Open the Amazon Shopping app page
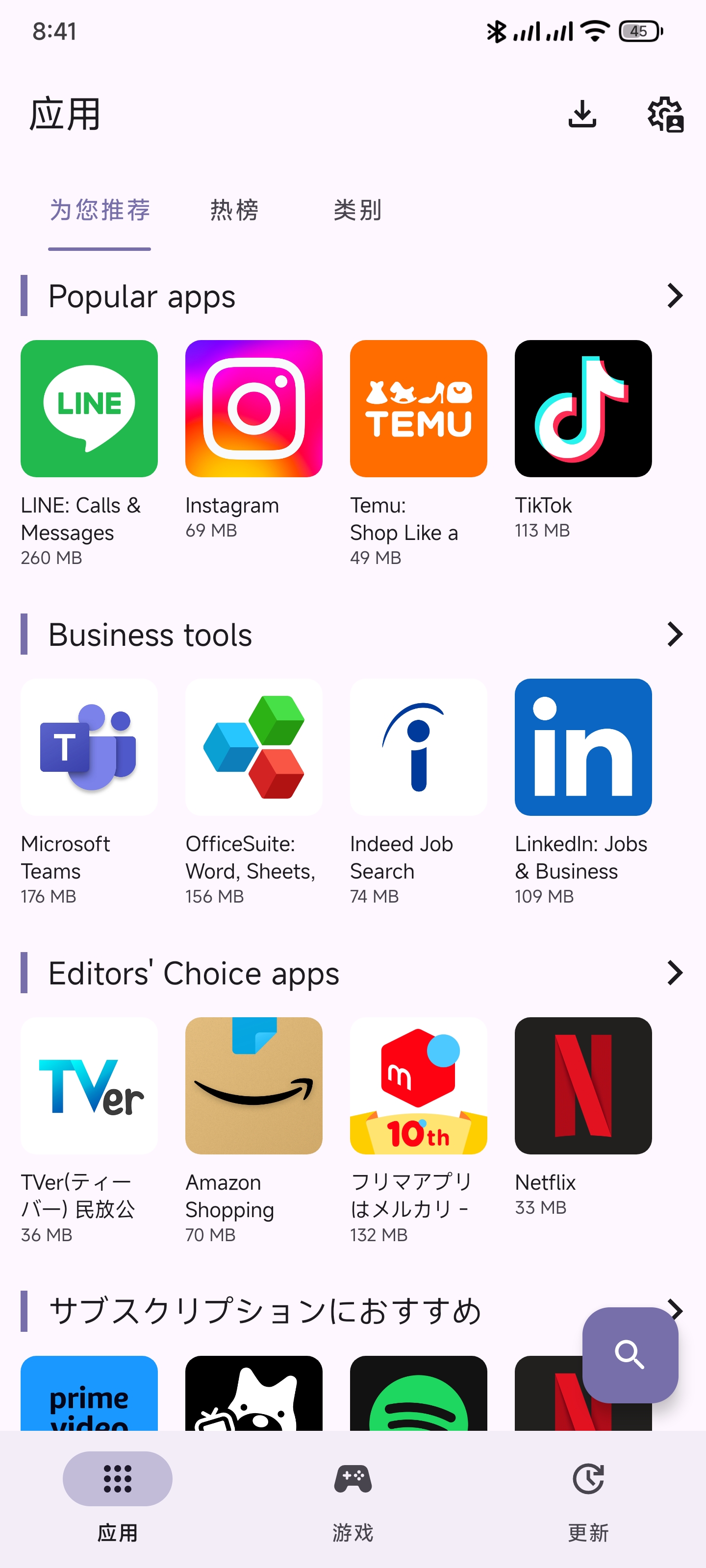 pos(253,1085)
